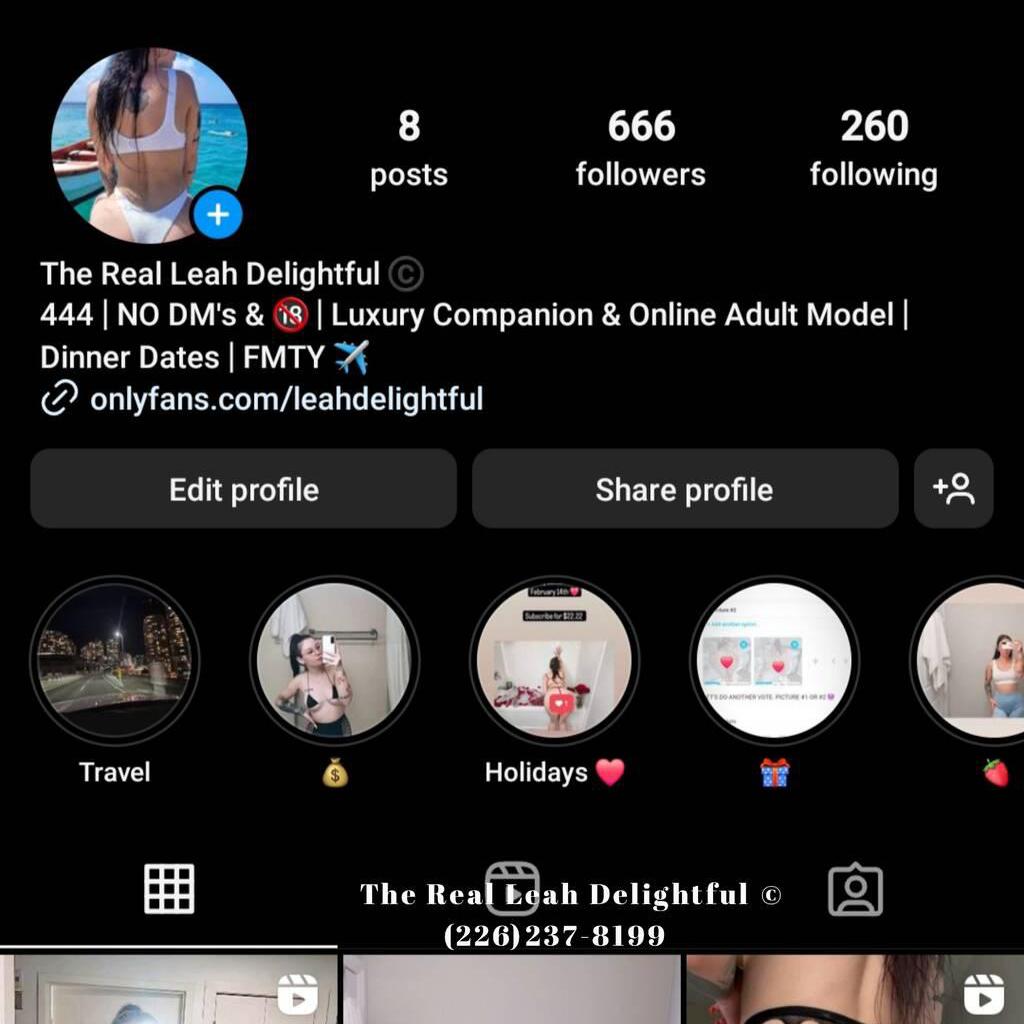The width and height of the screenshot is (1024, 1024).
Task: Add a story via the profile picture plus
Action: click(x=217, y=215)
